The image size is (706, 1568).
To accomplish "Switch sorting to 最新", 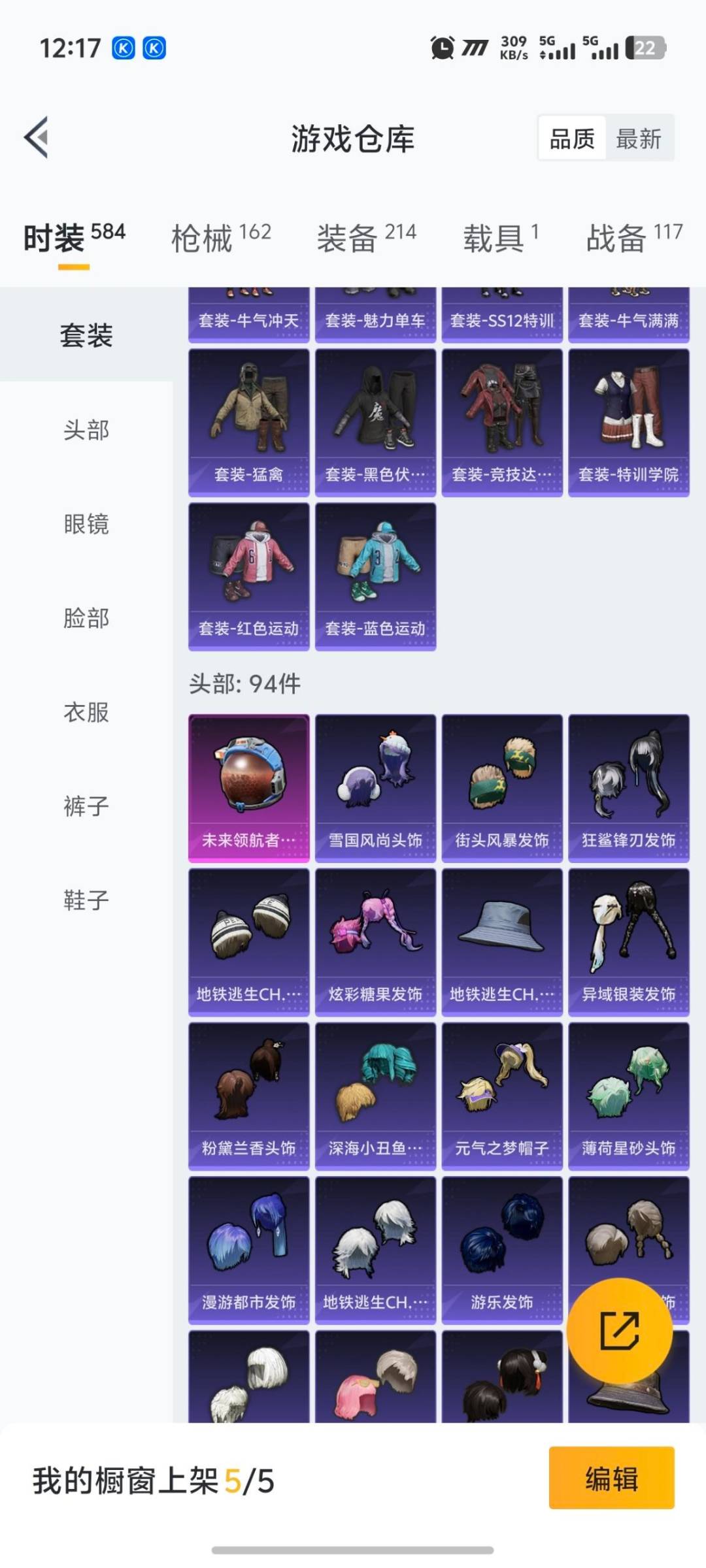I will [x=639, y=139].
